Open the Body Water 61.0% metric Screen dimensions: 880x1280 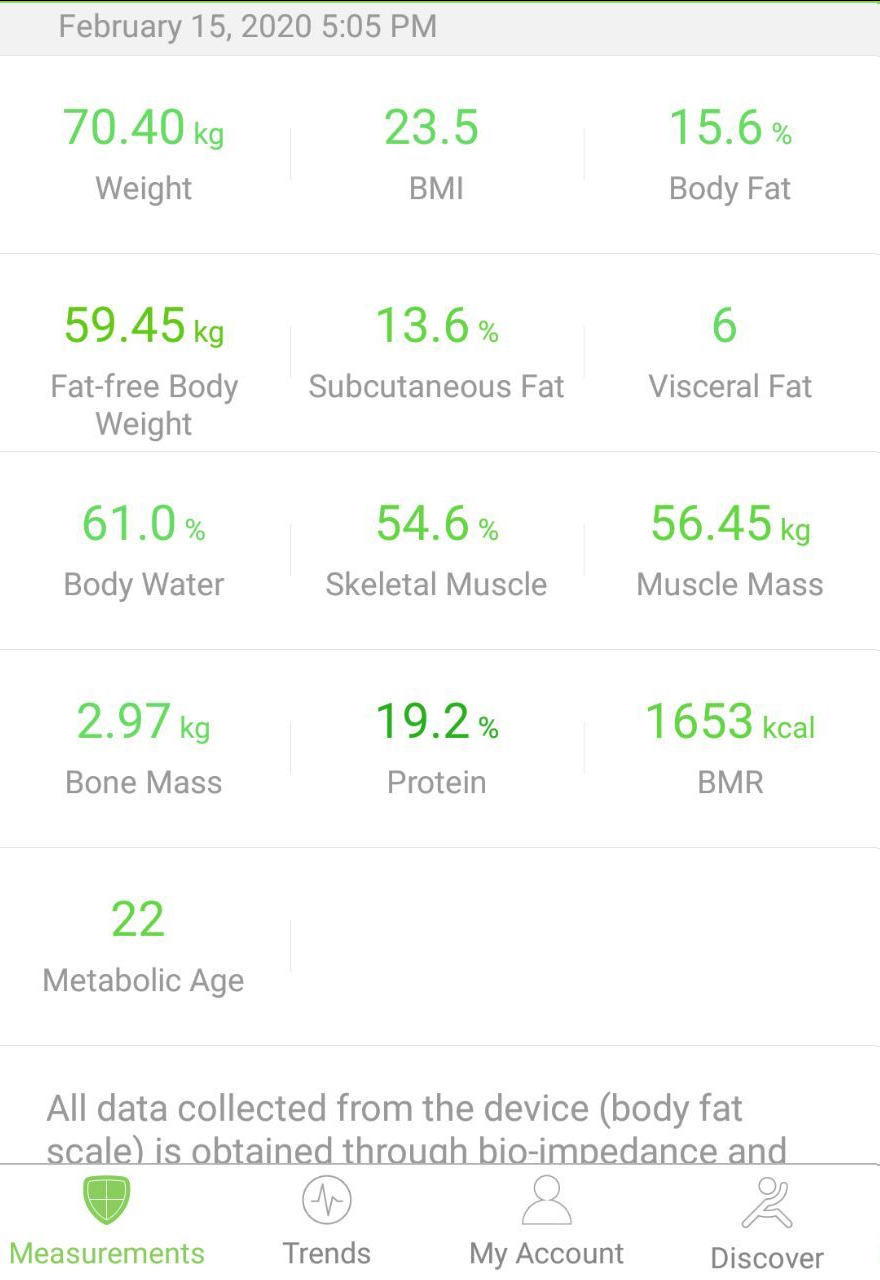(144, 550)
